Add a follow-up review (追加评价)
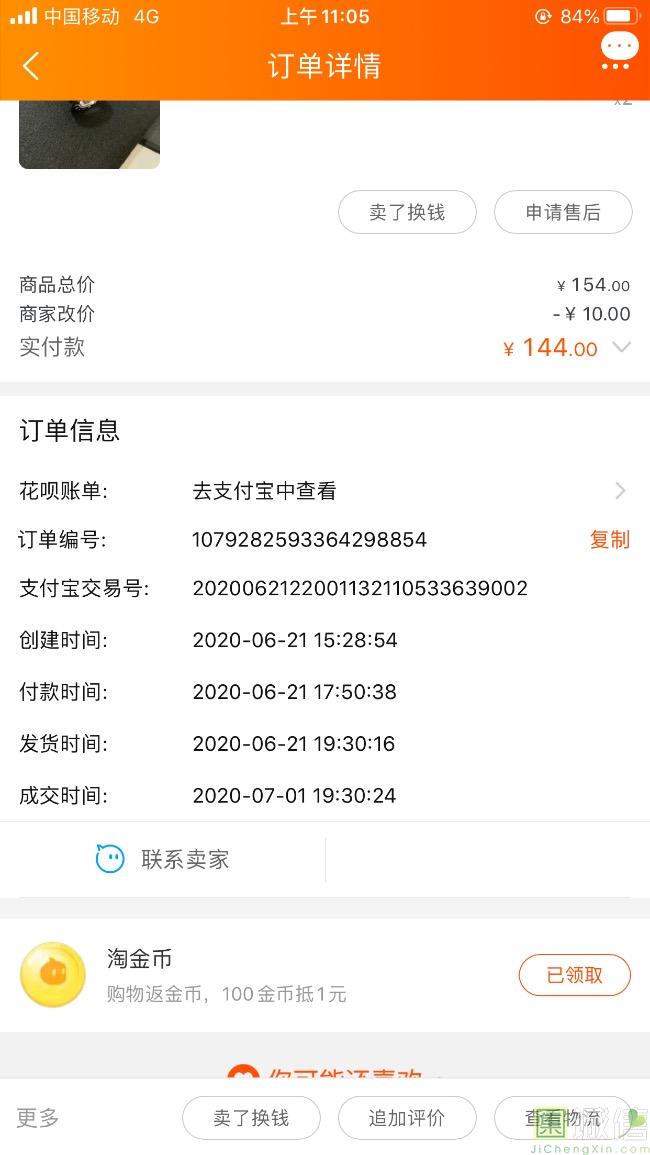 407,1118
